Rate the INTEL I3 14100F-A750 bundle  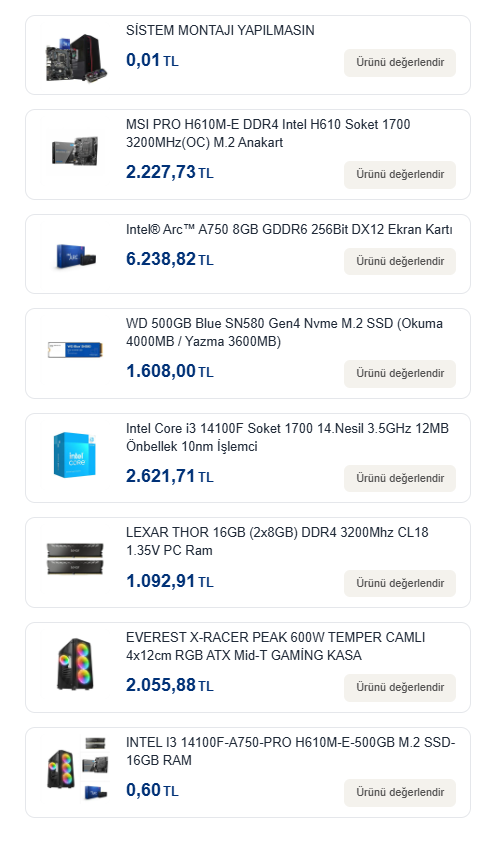[399, 793]
